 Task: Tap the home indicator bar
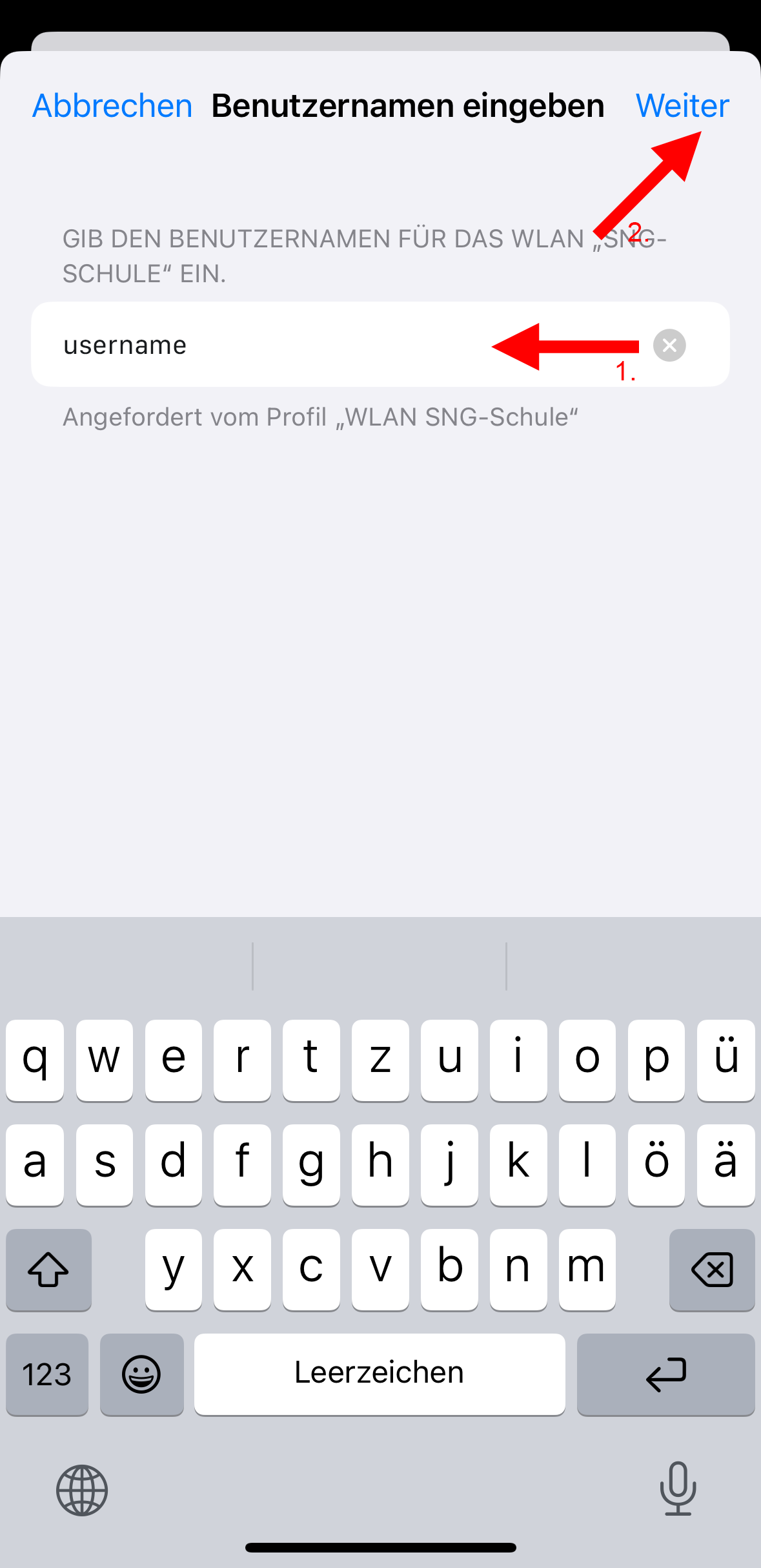pos(380,1547)
